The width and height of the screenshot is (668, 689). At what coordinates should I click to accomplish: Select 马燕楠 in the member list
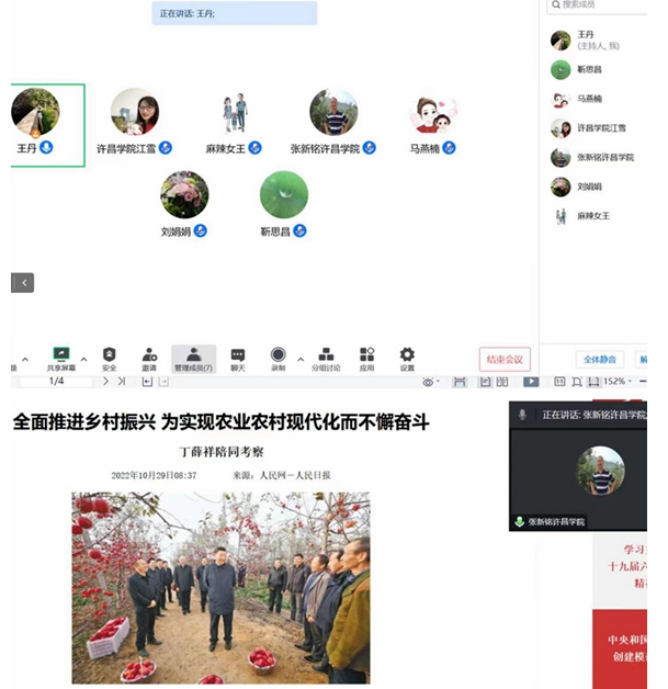tap(590, 99)
